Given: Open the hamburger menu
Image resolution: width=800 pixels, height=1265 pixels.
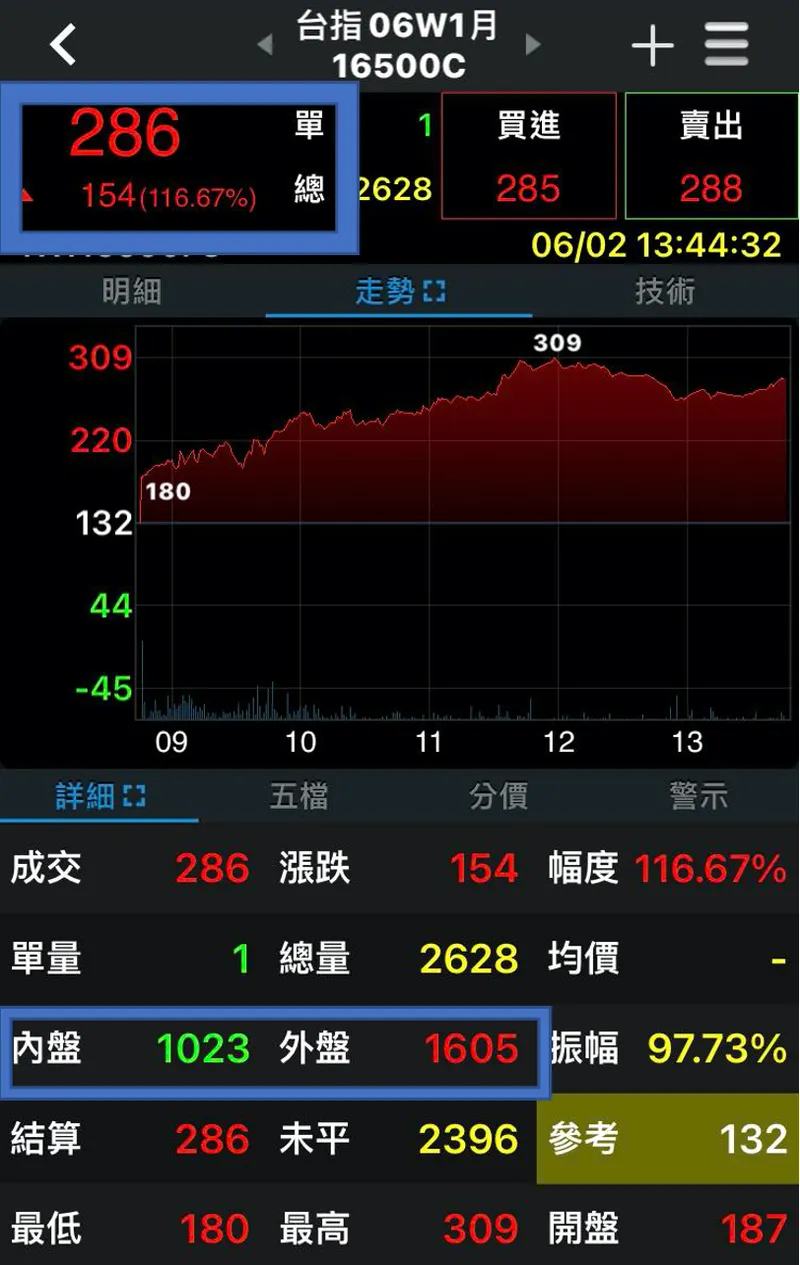Looking at the screenshot, I should point(727,45).
